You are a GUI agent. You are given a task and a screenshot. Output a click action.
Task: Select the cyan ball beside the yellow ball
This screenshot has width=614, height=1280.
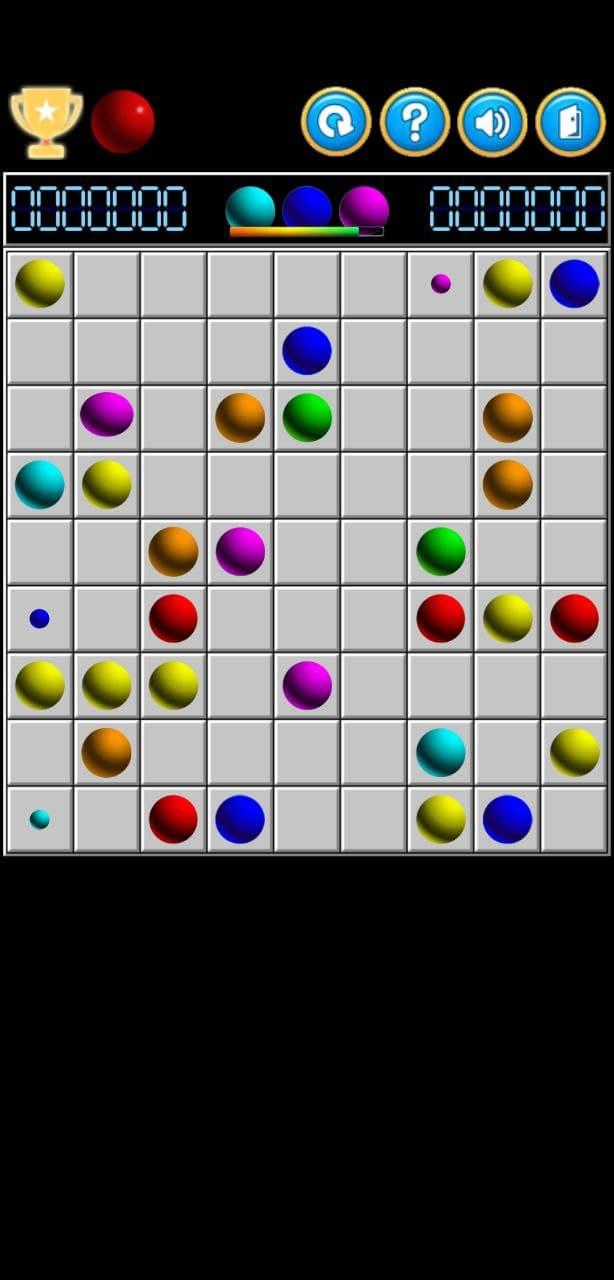pyautogui.click(x=40, y=484)
